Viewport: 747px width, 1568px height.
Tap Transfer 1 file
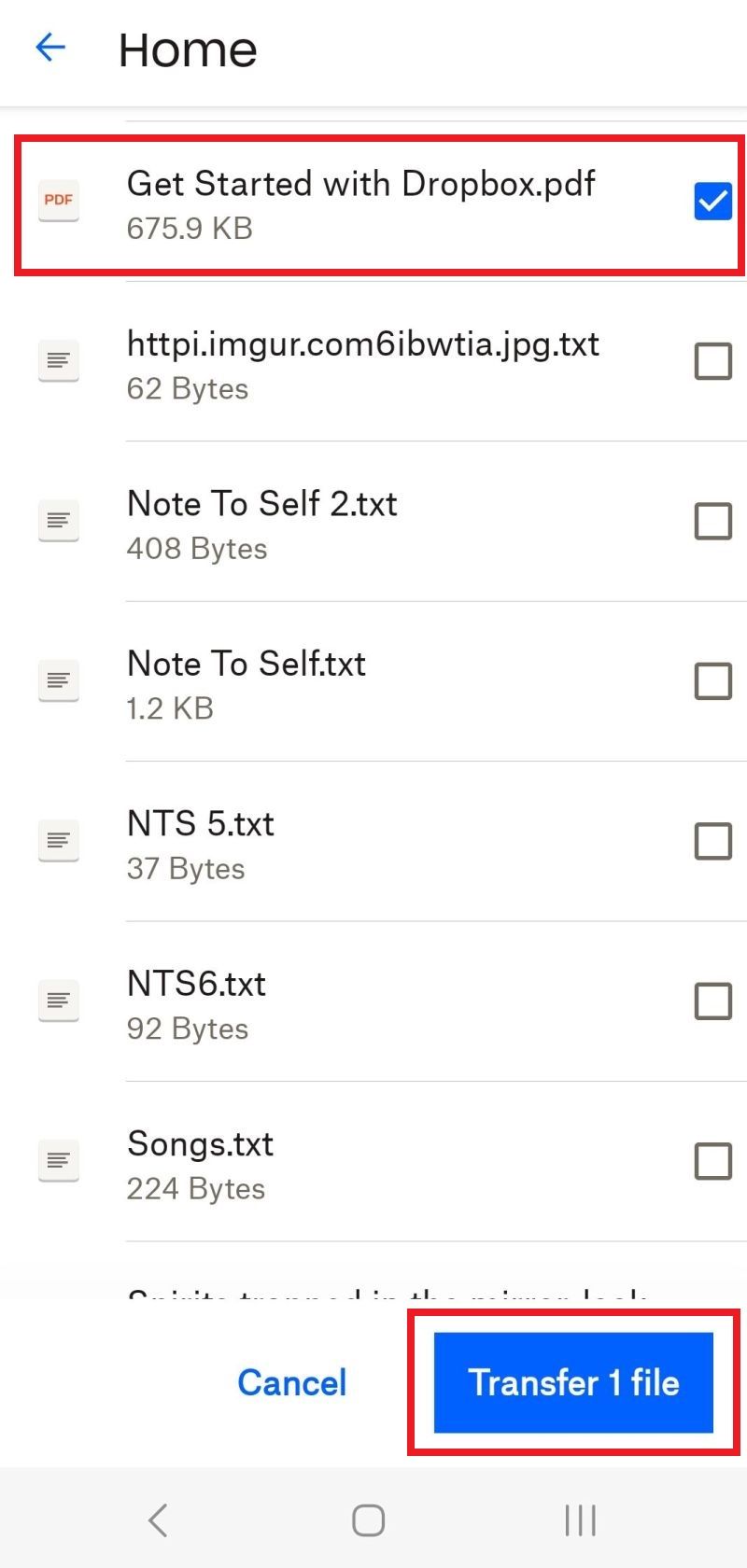point(573,1382)
